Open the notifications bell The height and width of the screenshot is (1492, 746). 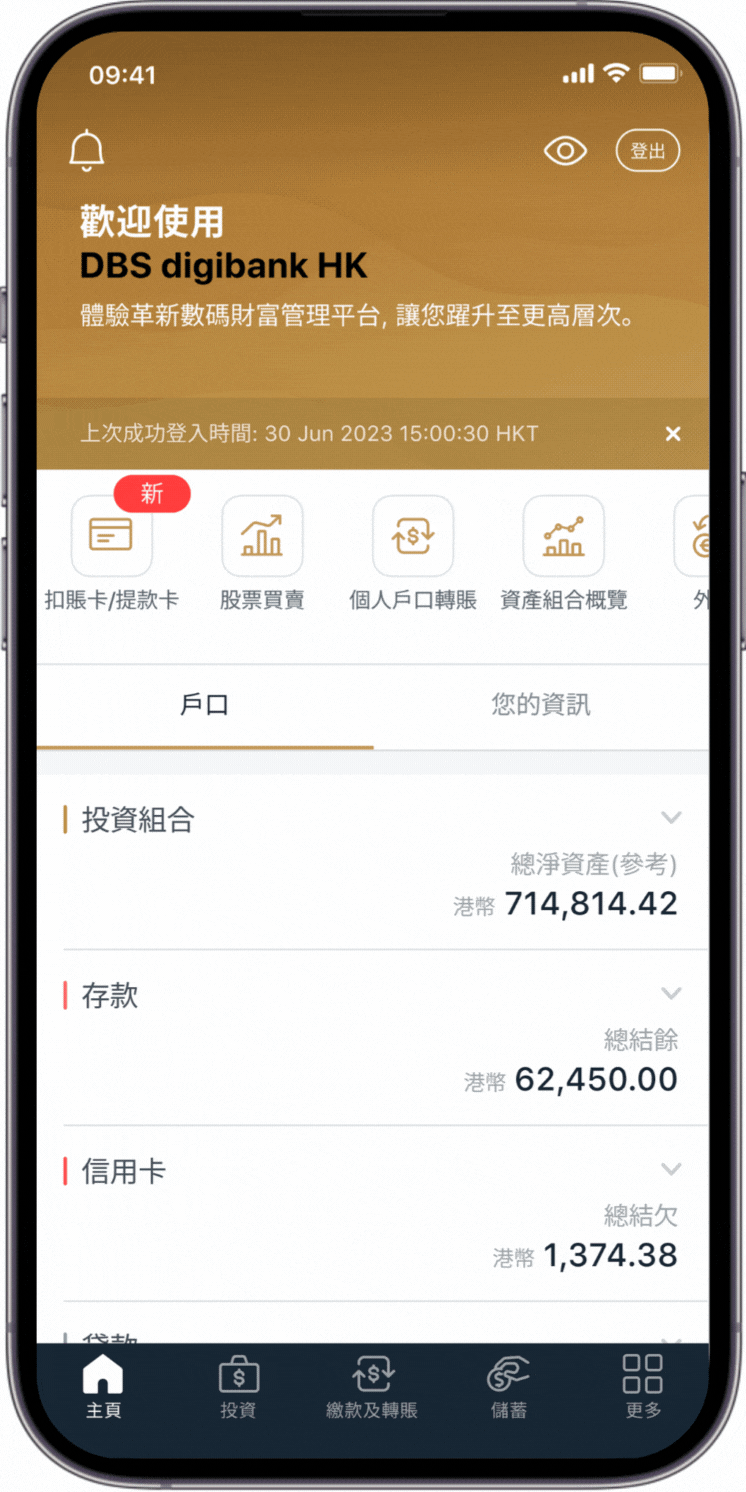(x=87, y=151)
